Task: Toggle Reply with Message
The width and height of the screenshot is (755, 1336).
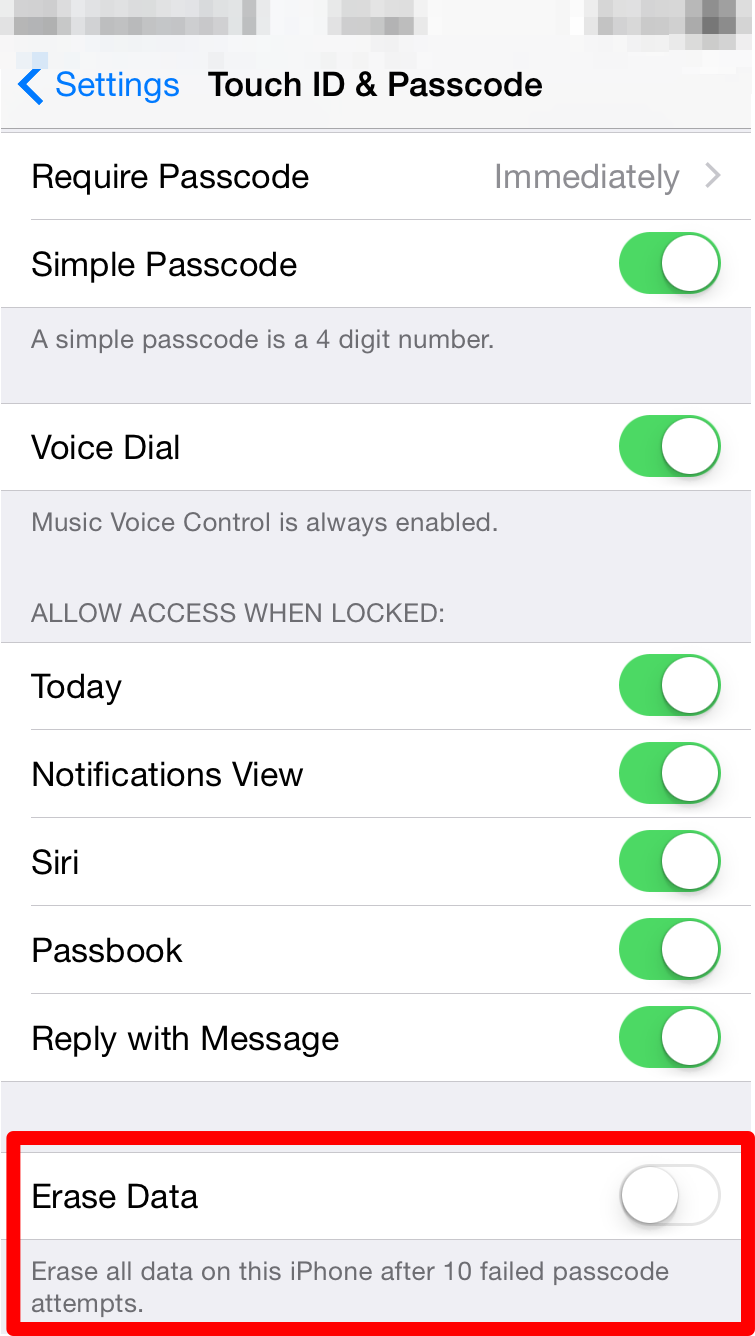Action: click(669, 1038)
